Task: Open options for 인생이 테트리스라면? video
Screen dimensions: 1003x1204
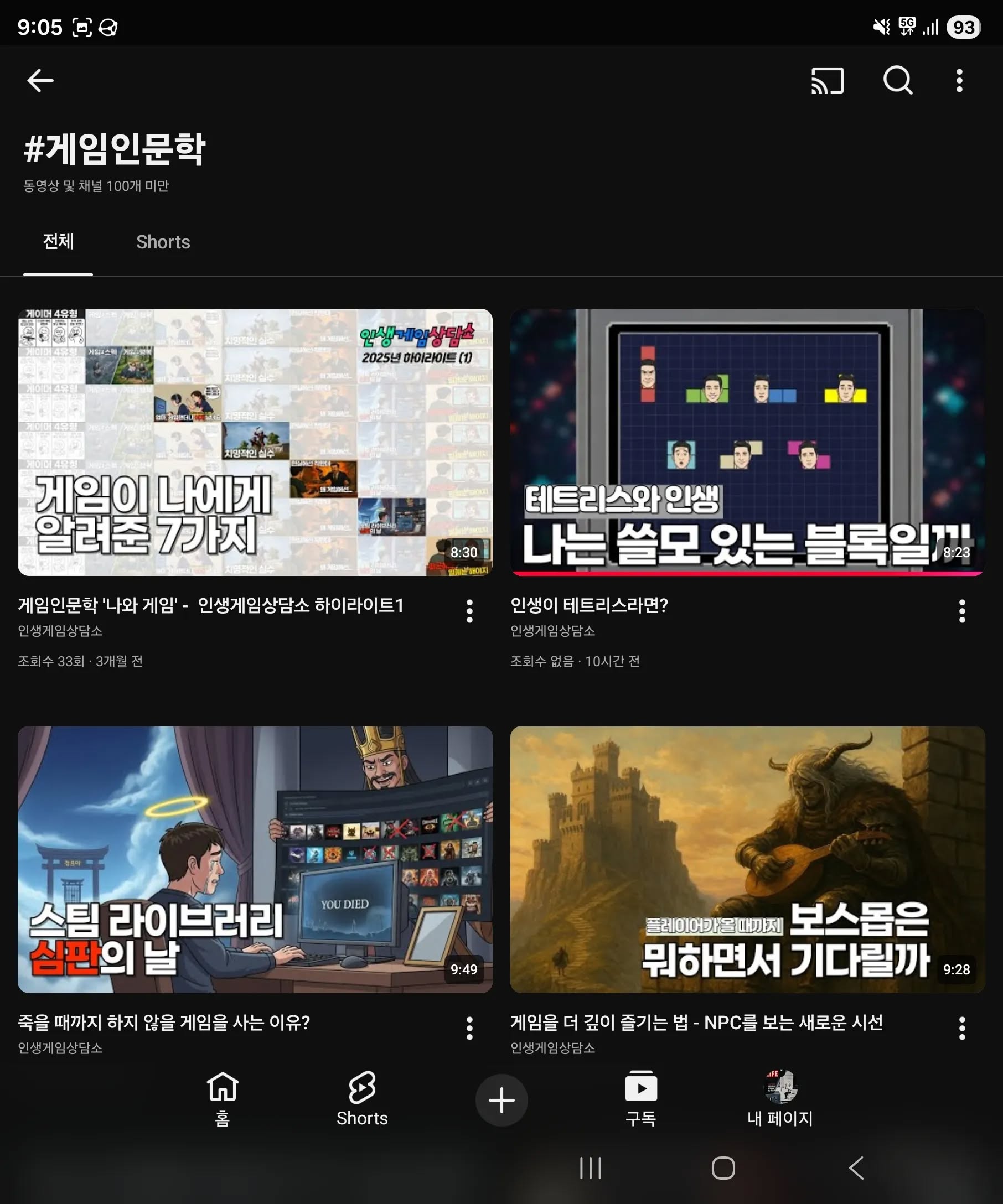Action: [x=961, y=611]
